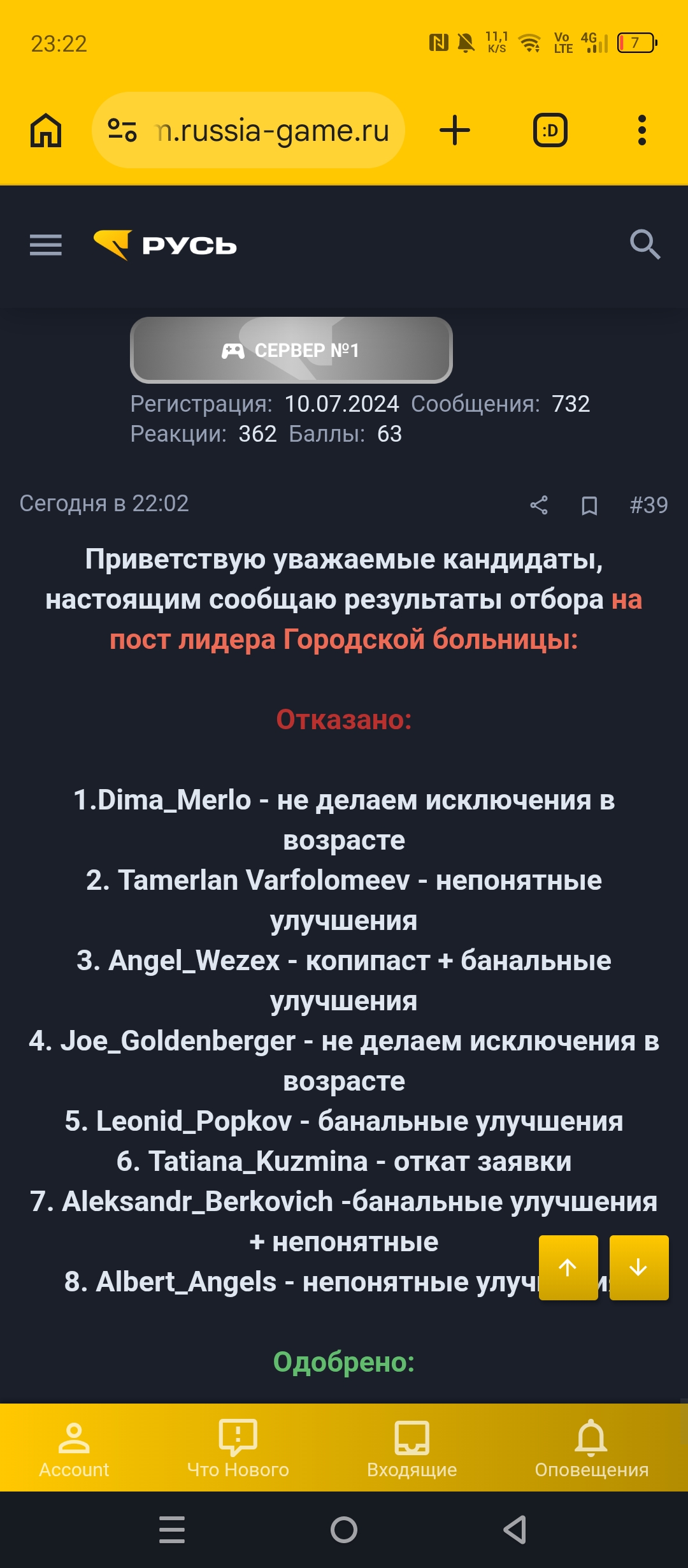Bookmark post #39
This screenshot has width=688, height=1568.
[x=589, y=505]
